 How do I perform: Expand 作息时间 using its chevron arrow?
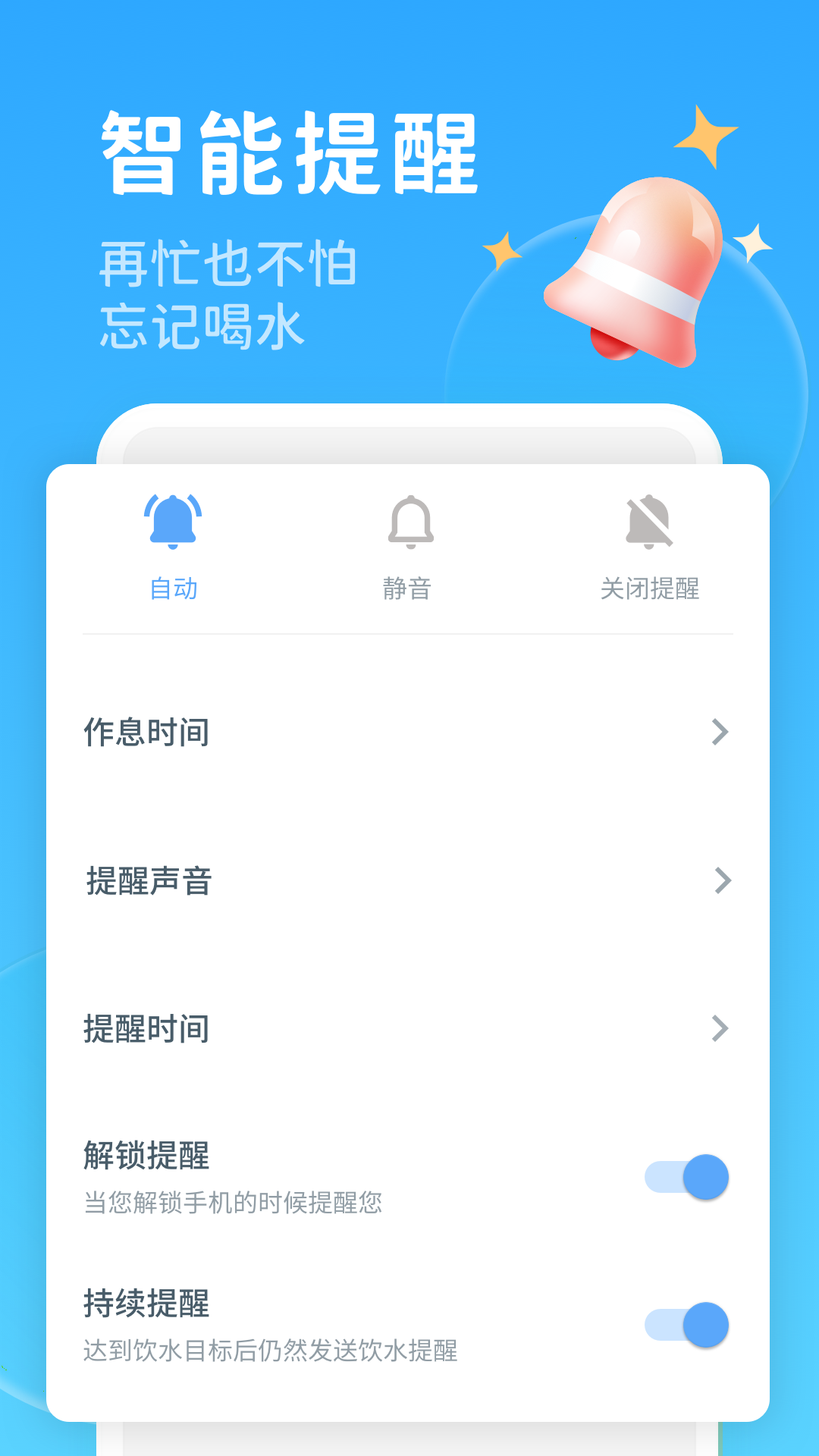tap(719, 731)
